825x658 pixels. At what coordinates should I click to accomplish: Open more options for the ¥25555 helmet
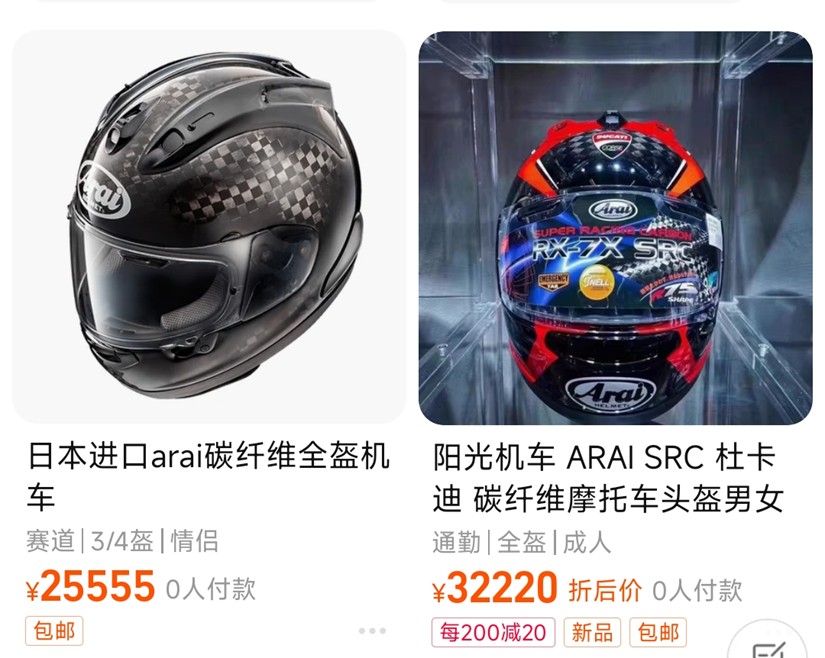click(372, 631)
